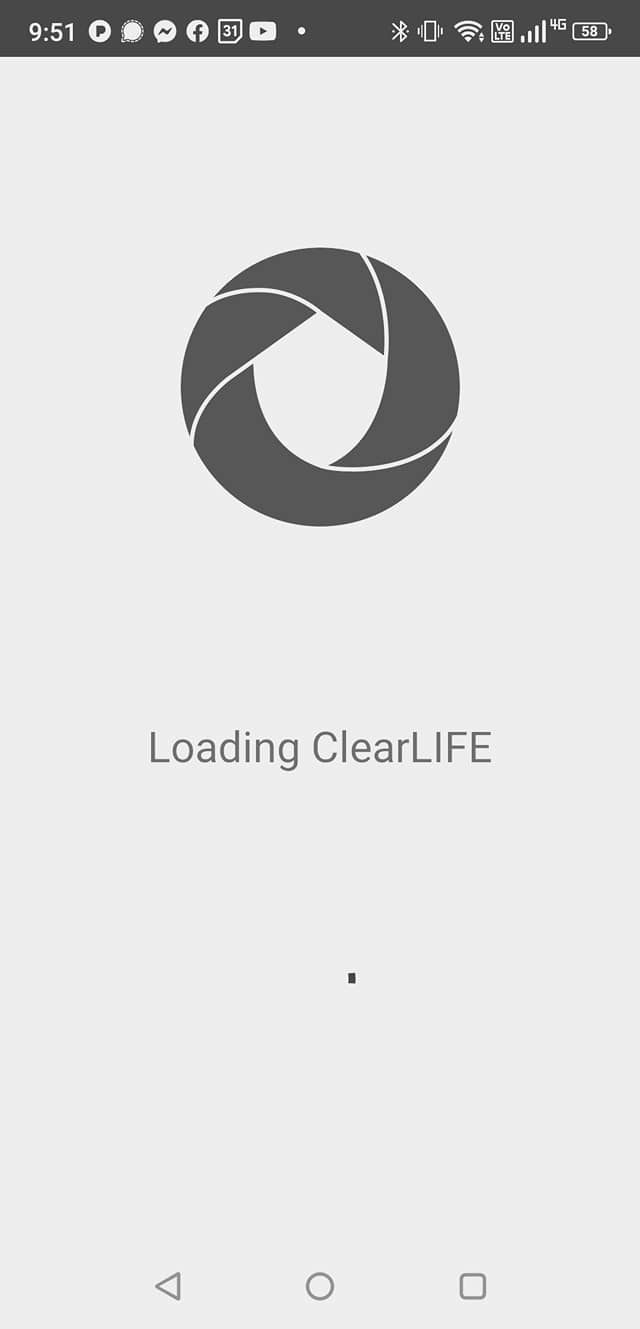Tap the system back button
The width and height of the screenshot is (640, 1329).
click(168, 1286)
